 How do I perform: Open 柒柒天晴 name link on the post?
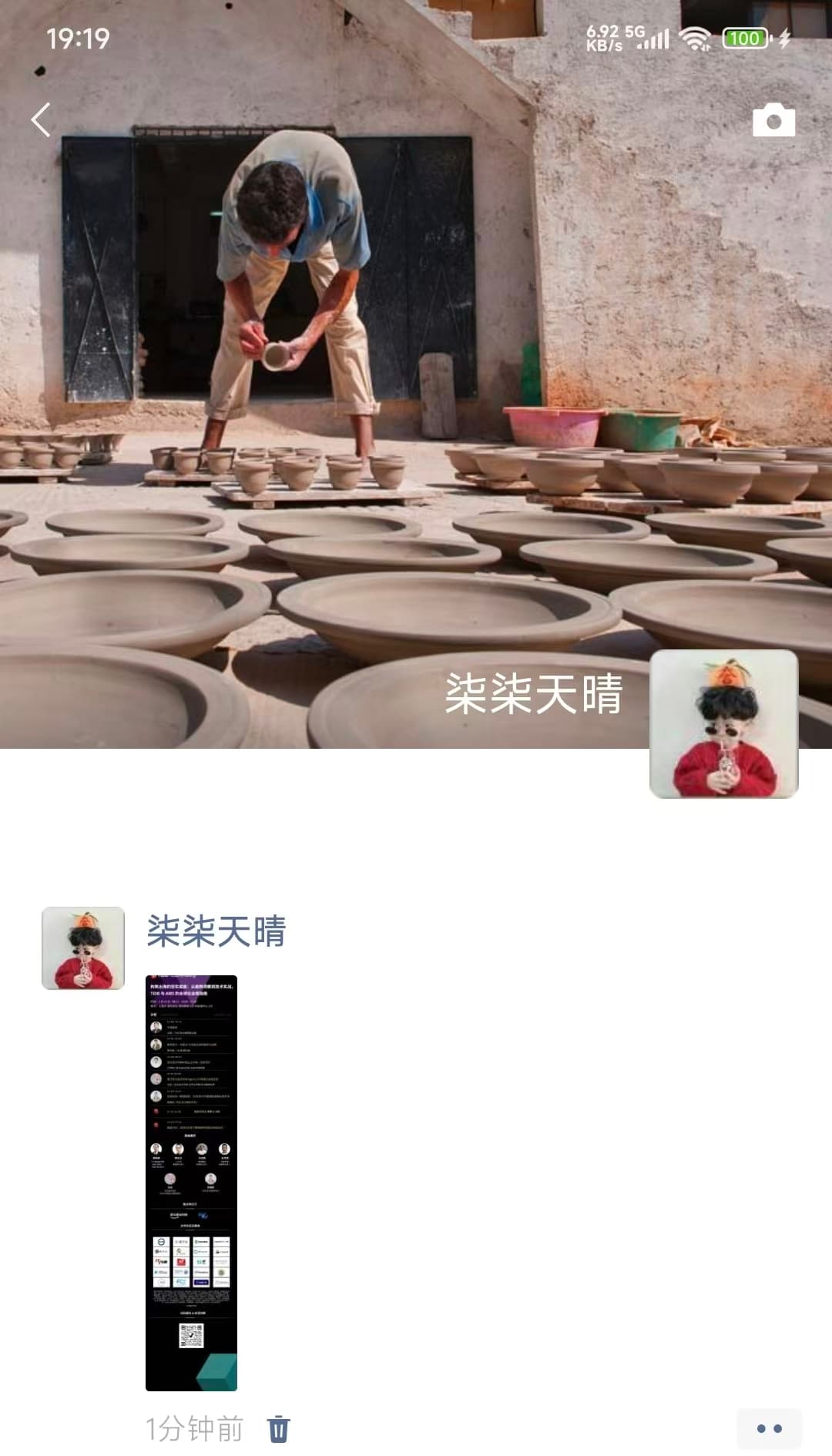(x=216, y=931)
